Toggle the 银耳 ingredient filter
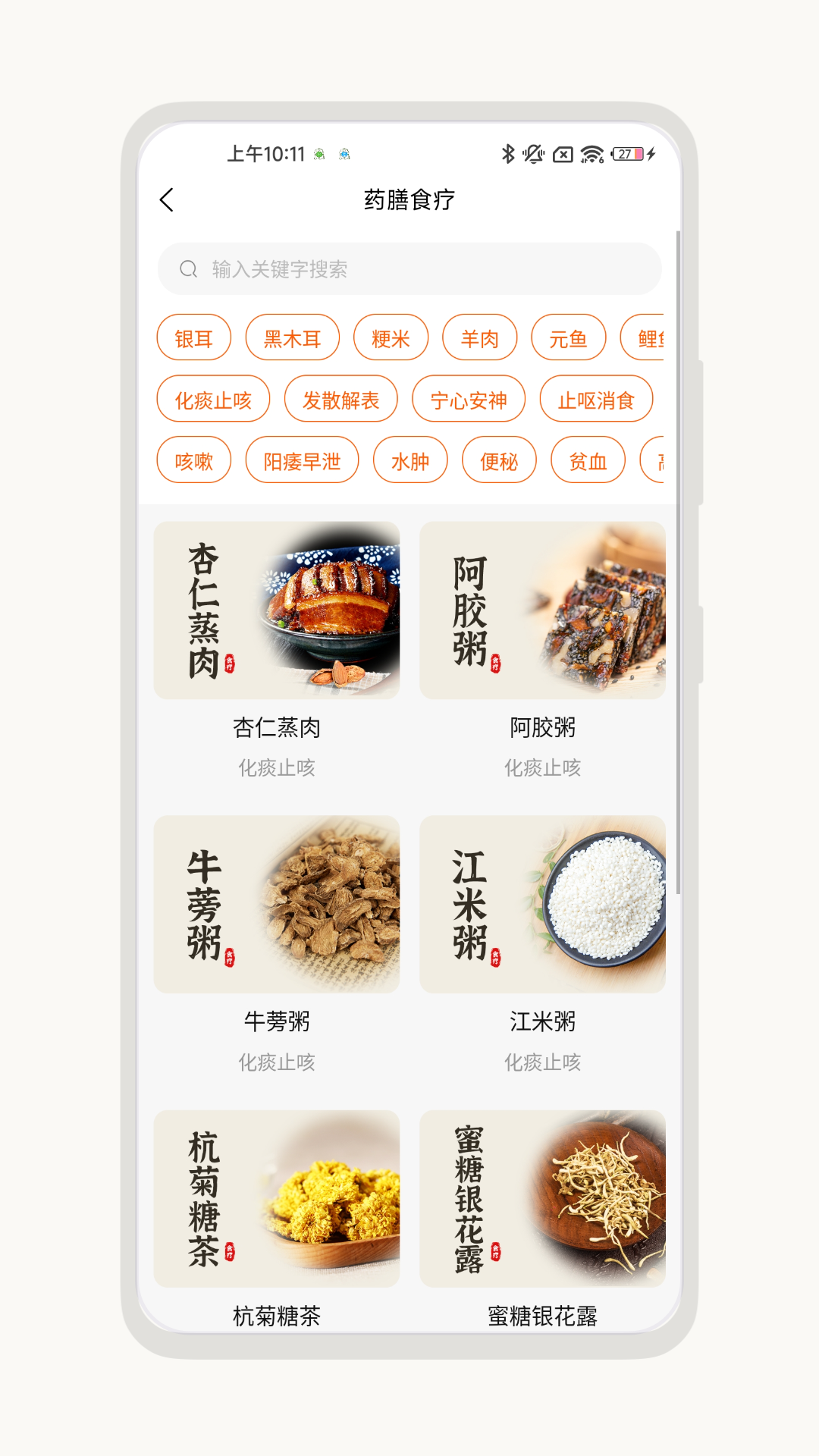Viewport: 819px width, 1456px height. 194,337
